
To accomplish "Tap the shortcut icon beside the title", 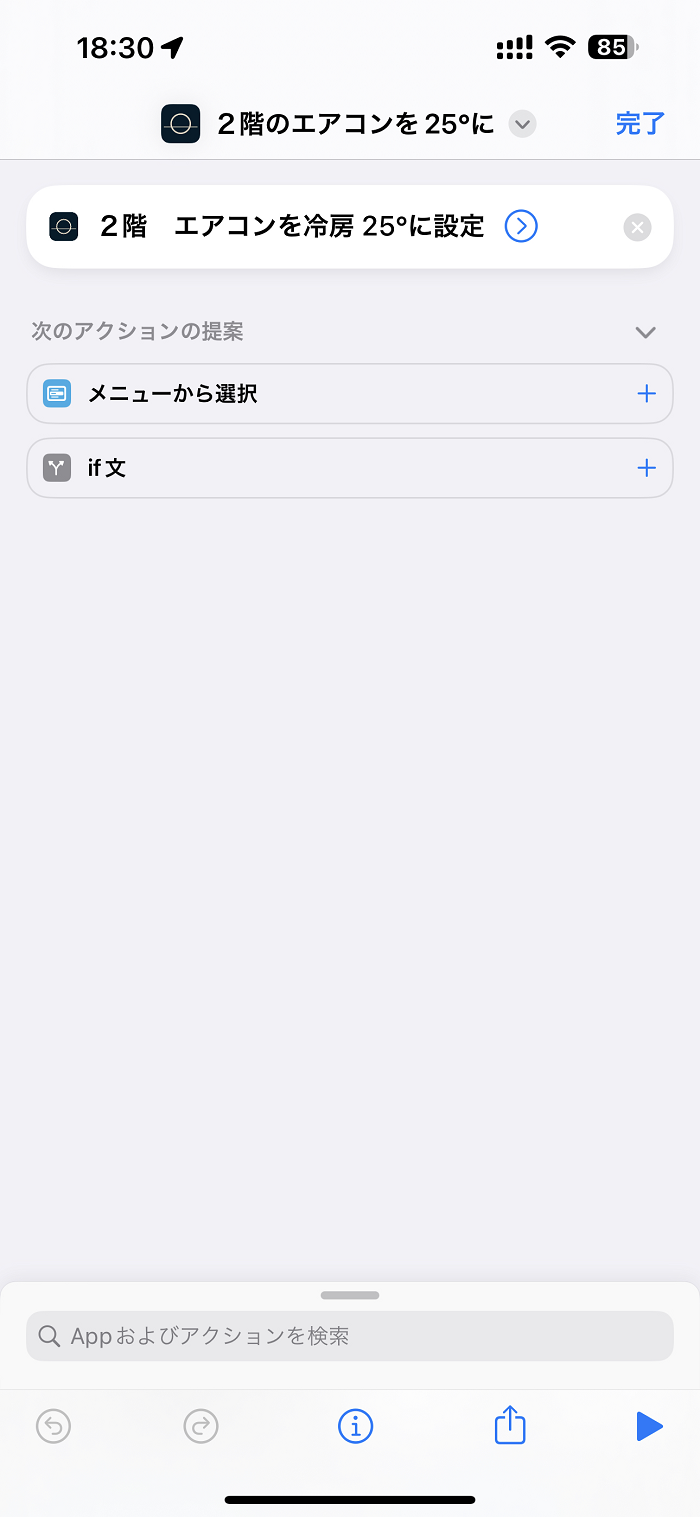I will click(181, 124).
